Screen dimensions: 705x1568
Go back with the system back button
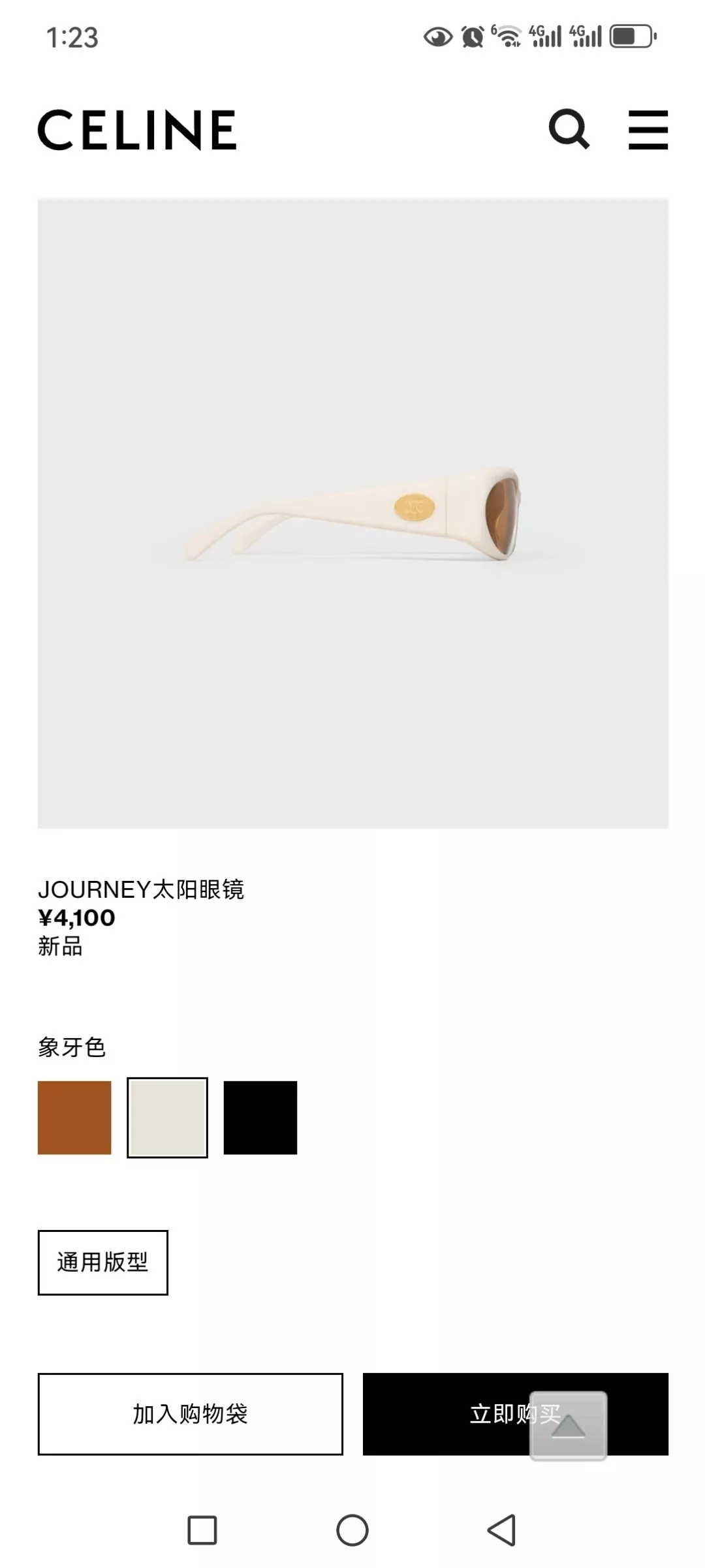[x=502, y=1530]
